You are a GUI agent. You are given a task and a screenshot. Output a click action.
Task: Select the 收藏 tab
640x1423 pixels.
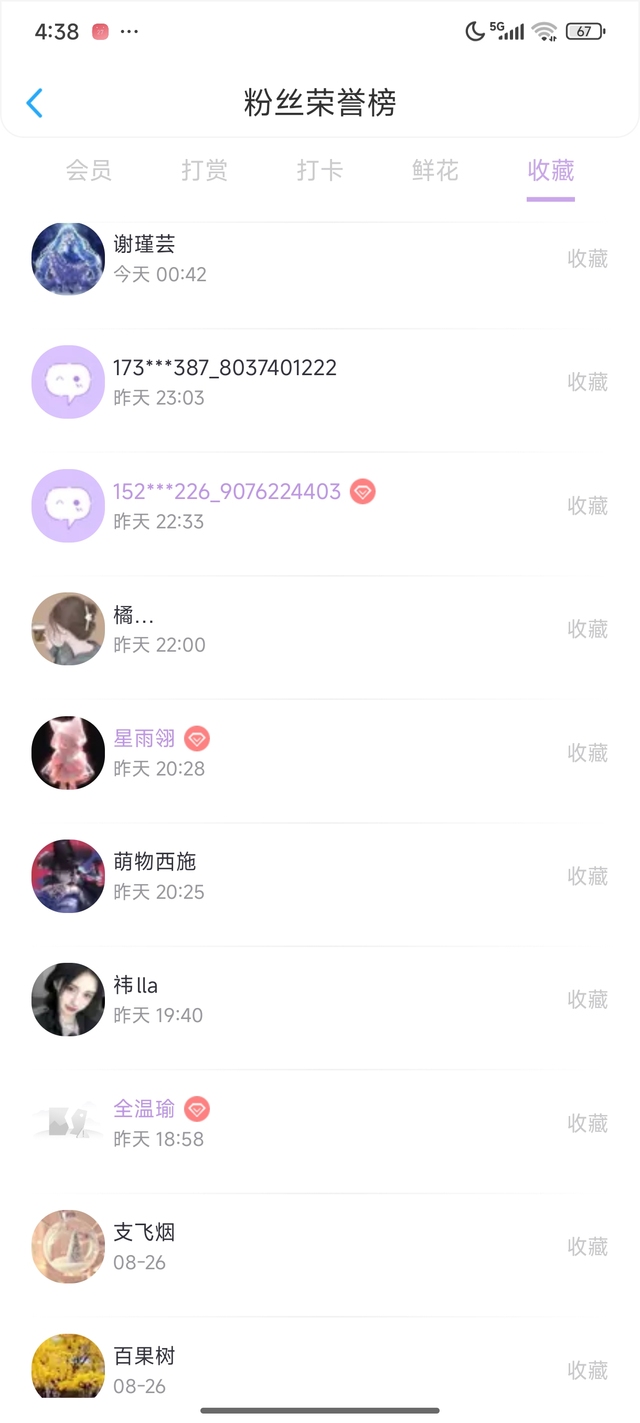pyautogui.click(x=551, y=170)
